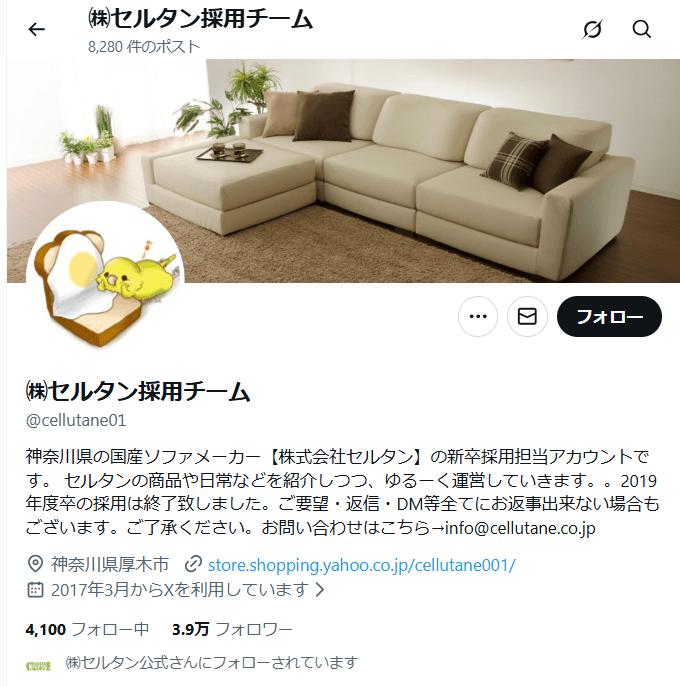The height and width of the screenshot is (686, 680).
Task: Search this profile's posts
Action: click(x=642, y=29)
